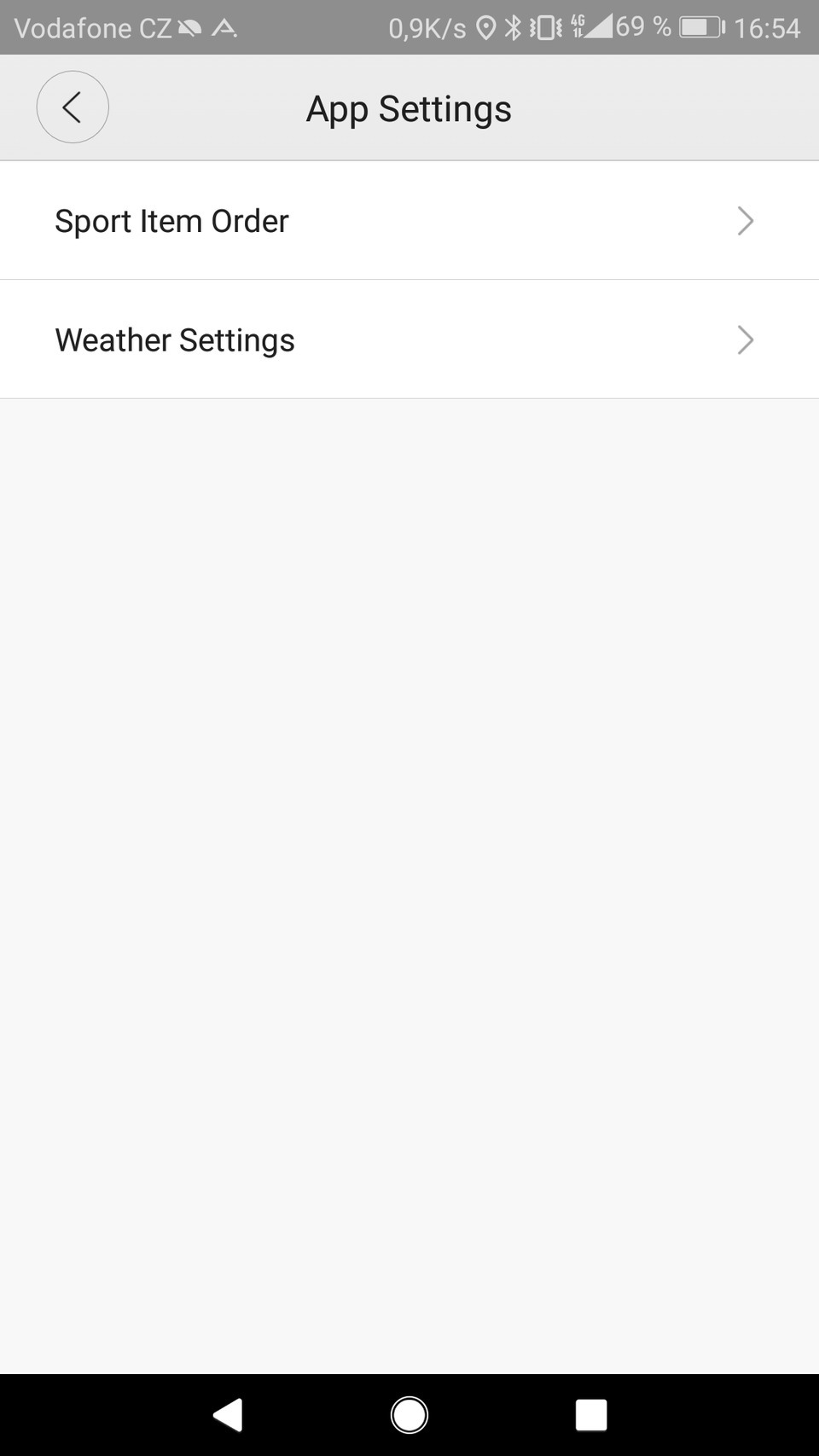The width and height of the screenshot is (819, 1456).
Task: Tap the 4G signal strength indicator
Action: coord(589,27)
